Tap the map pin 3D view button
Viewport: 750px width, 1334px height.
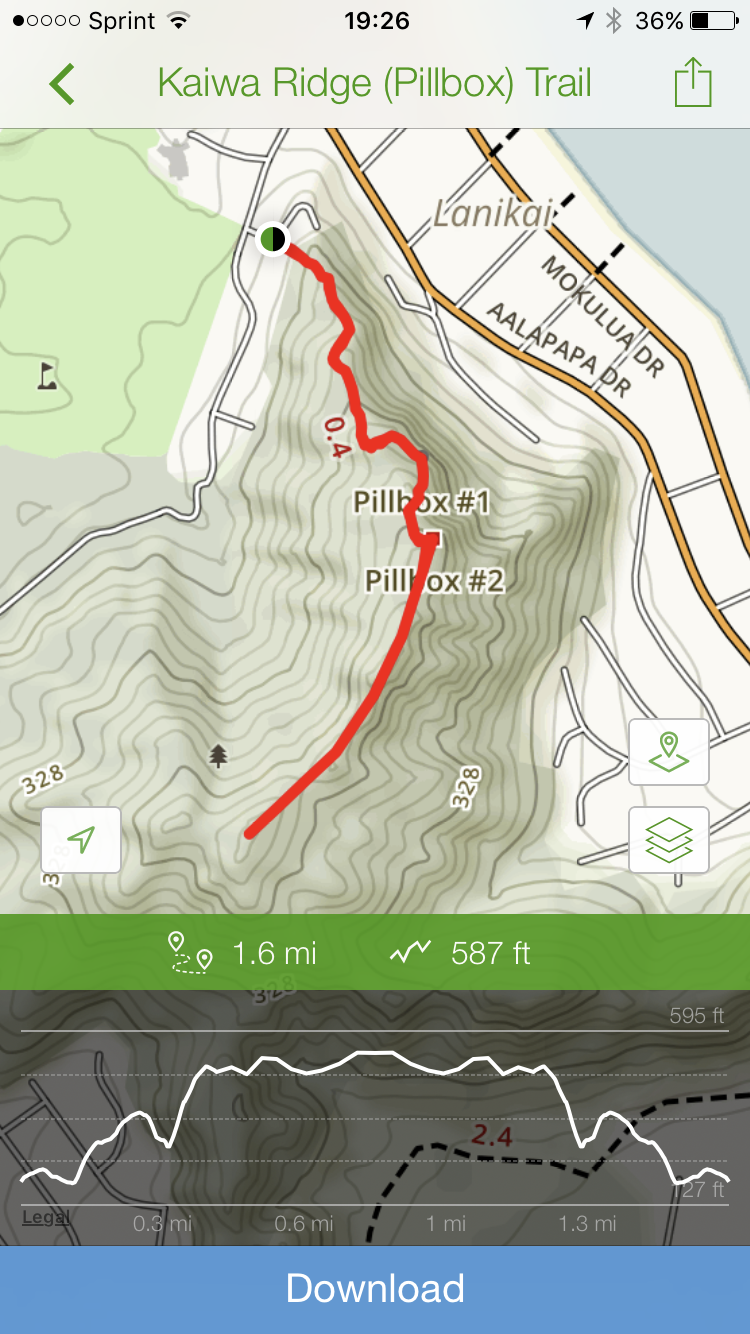point(669,752)
